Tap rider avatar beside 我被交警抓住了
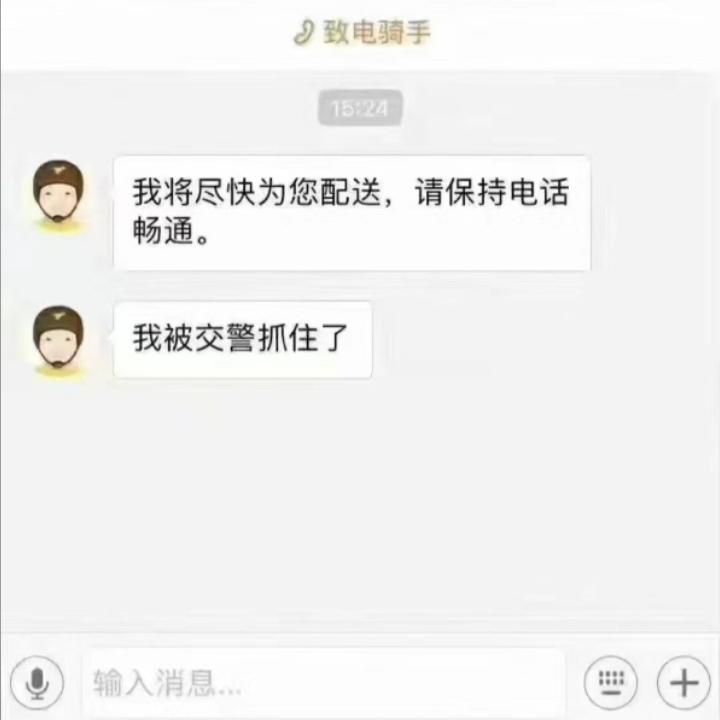This screenshot has height=720, width=720. tap(59, 340)
